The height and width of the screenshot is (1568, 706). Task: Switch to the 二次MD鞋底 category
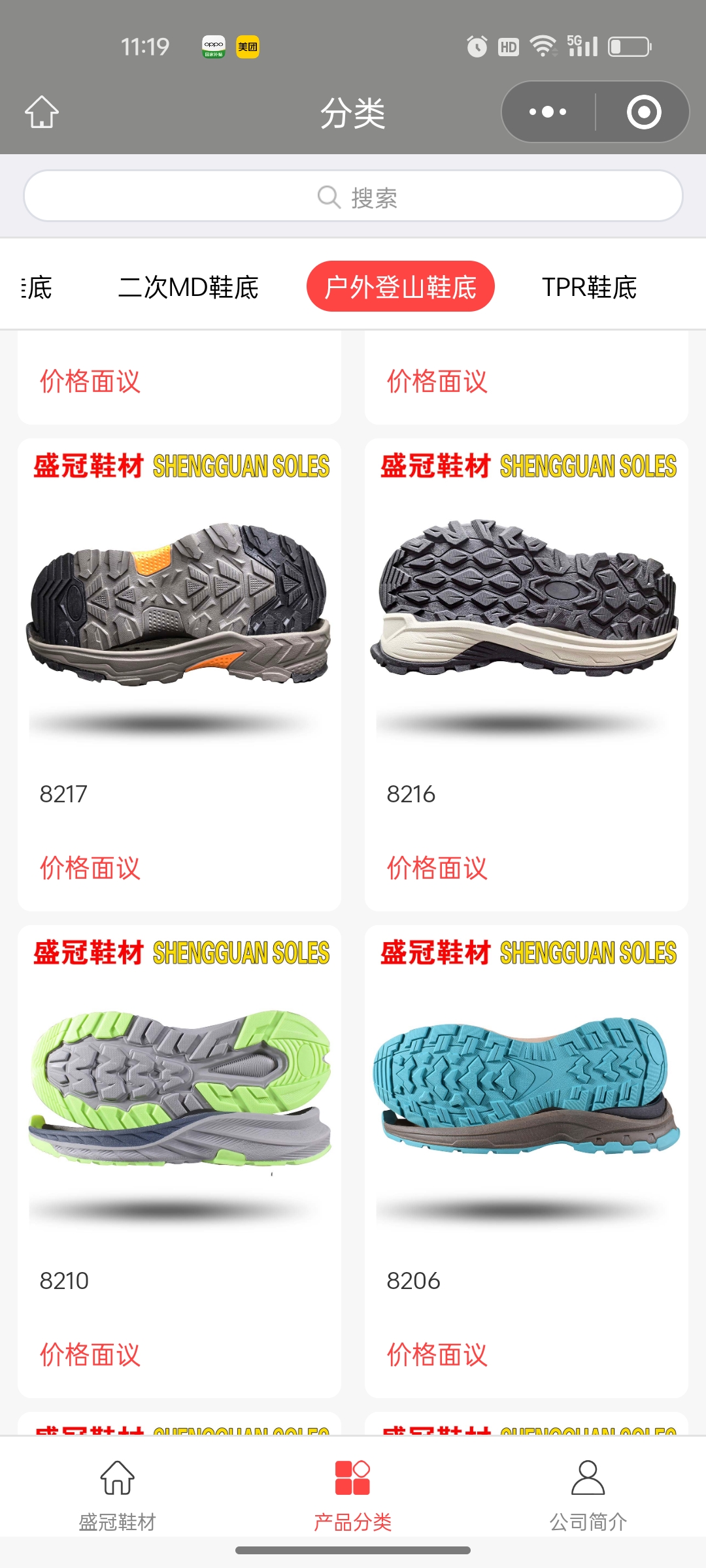pos(188,287)
